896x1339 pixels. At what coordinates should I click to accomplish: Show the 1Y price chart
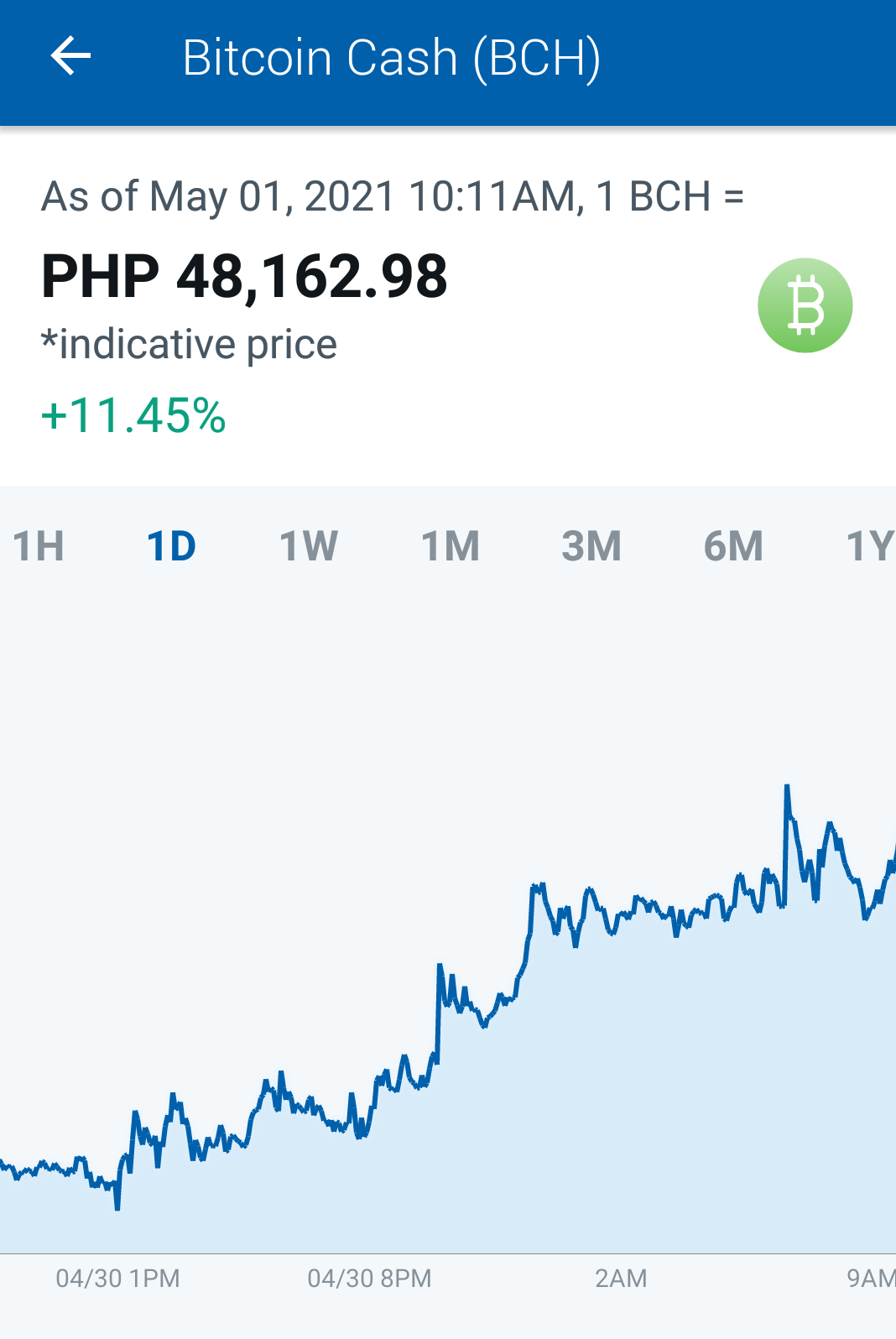[870, 546]
